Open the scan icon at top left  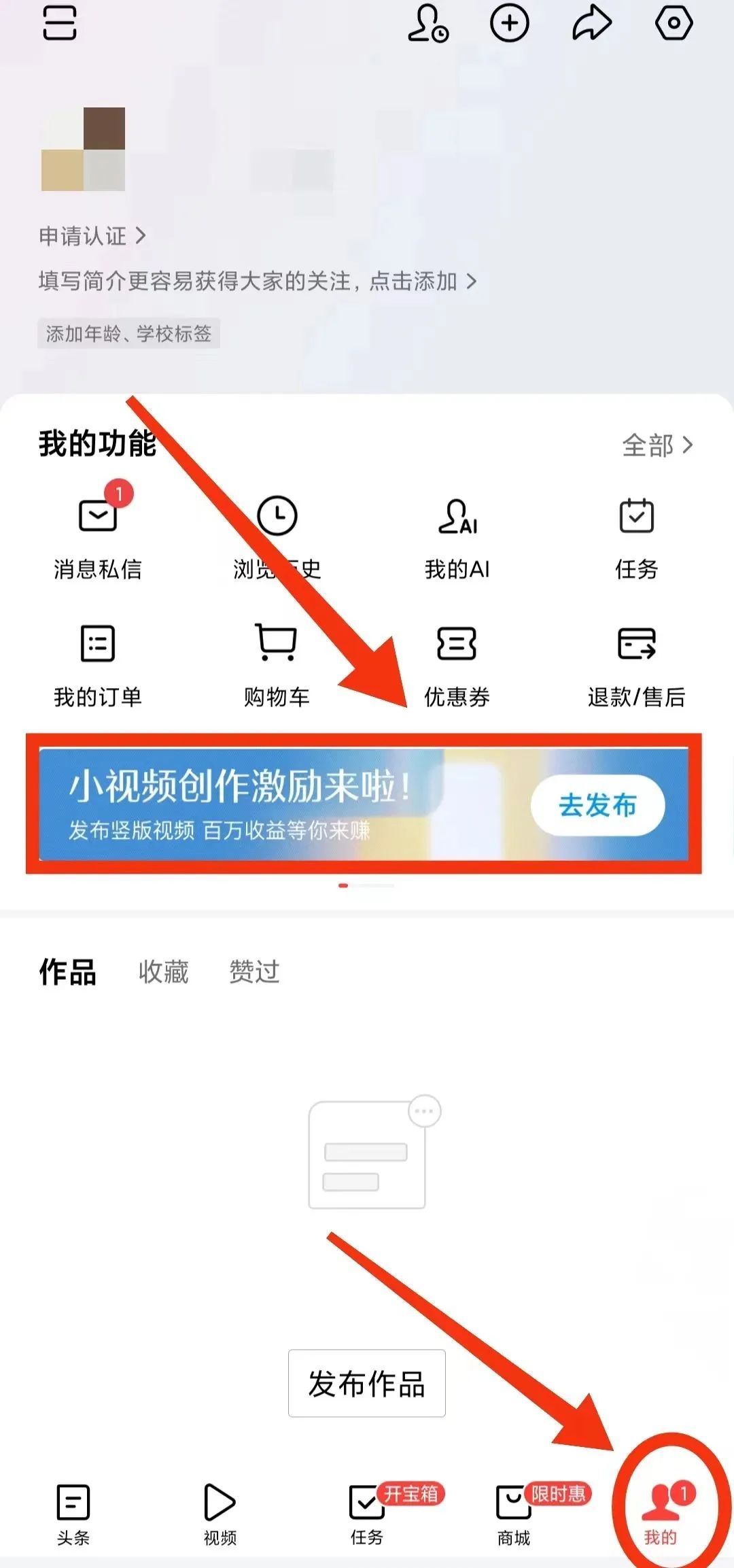(60, 22)
